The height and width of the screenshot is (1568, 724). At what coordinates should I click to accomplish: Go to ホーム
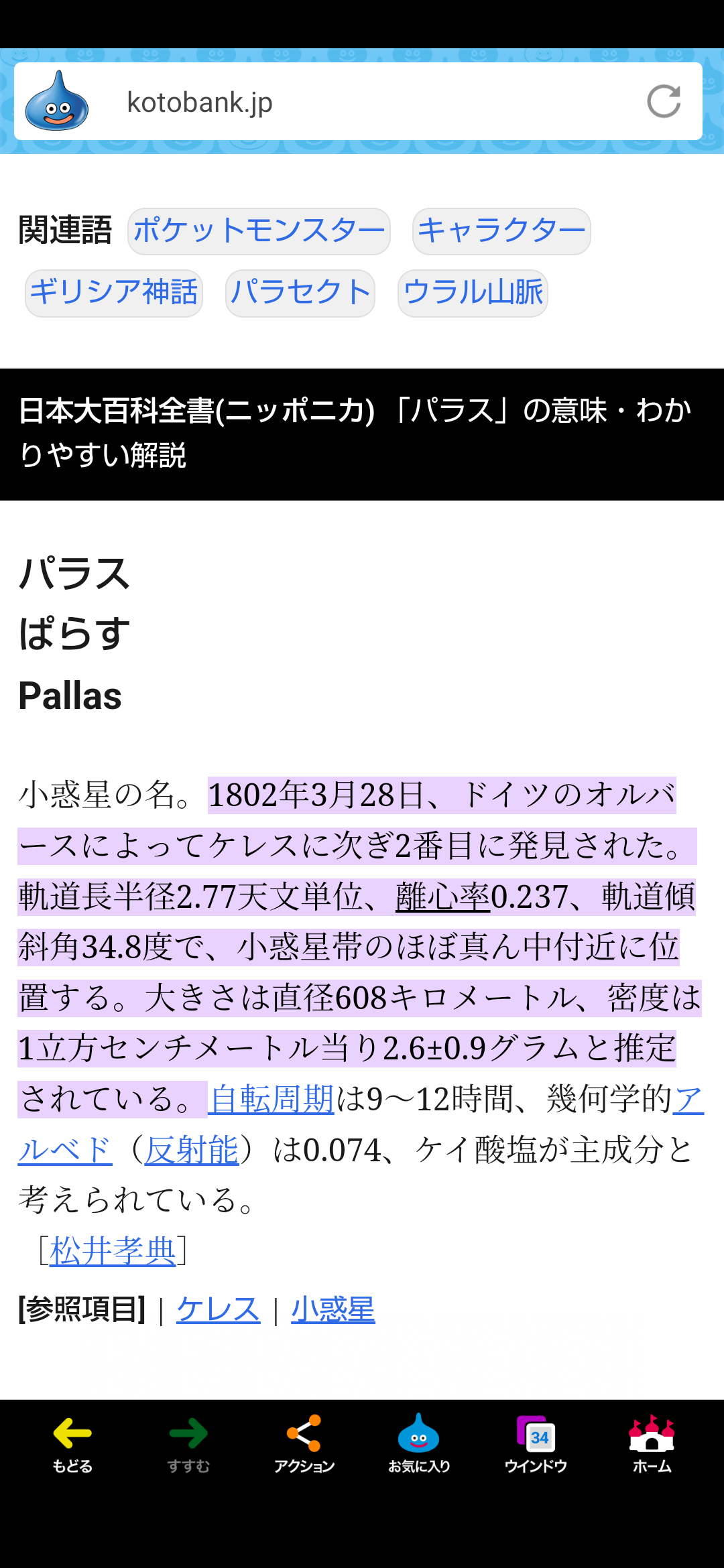click(x=652, y=1444)
